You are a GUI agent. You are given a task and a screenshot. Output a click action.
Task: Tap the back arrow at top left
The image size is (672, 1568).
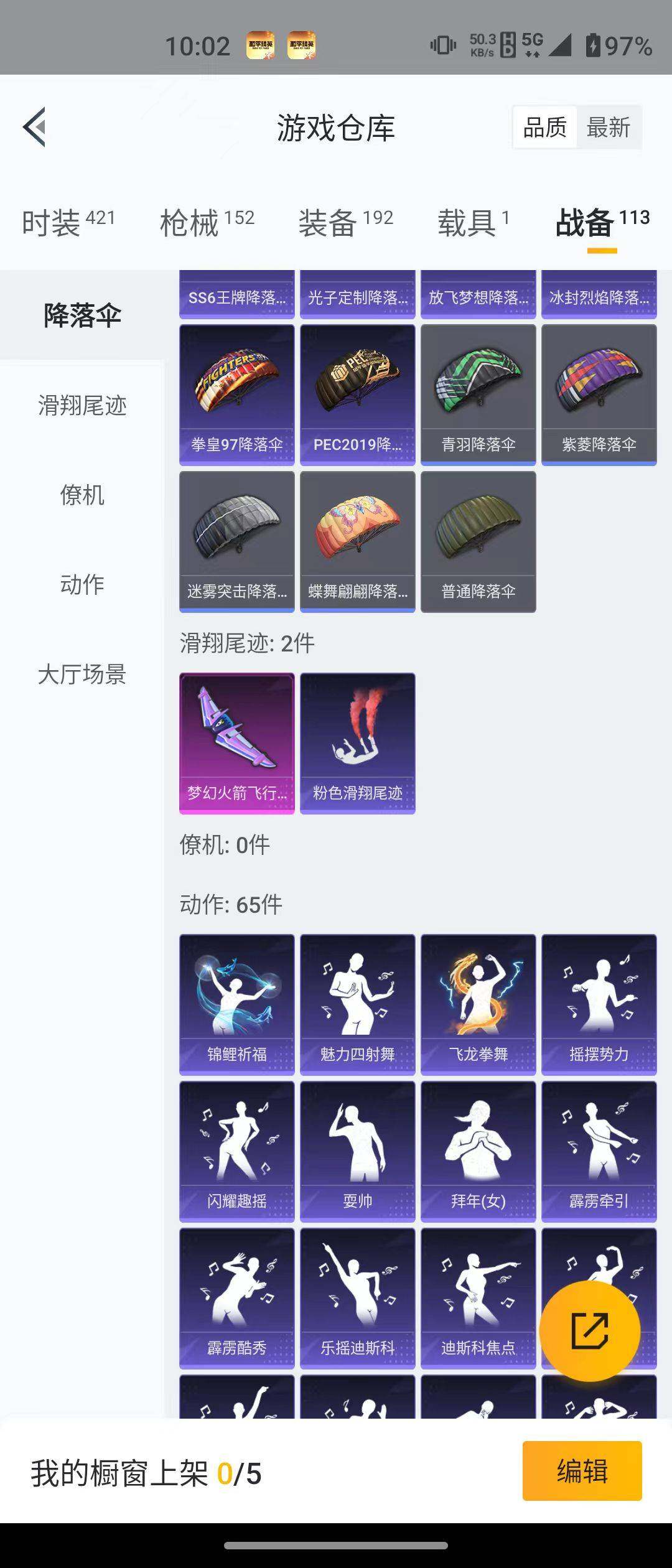coord(34,127)
